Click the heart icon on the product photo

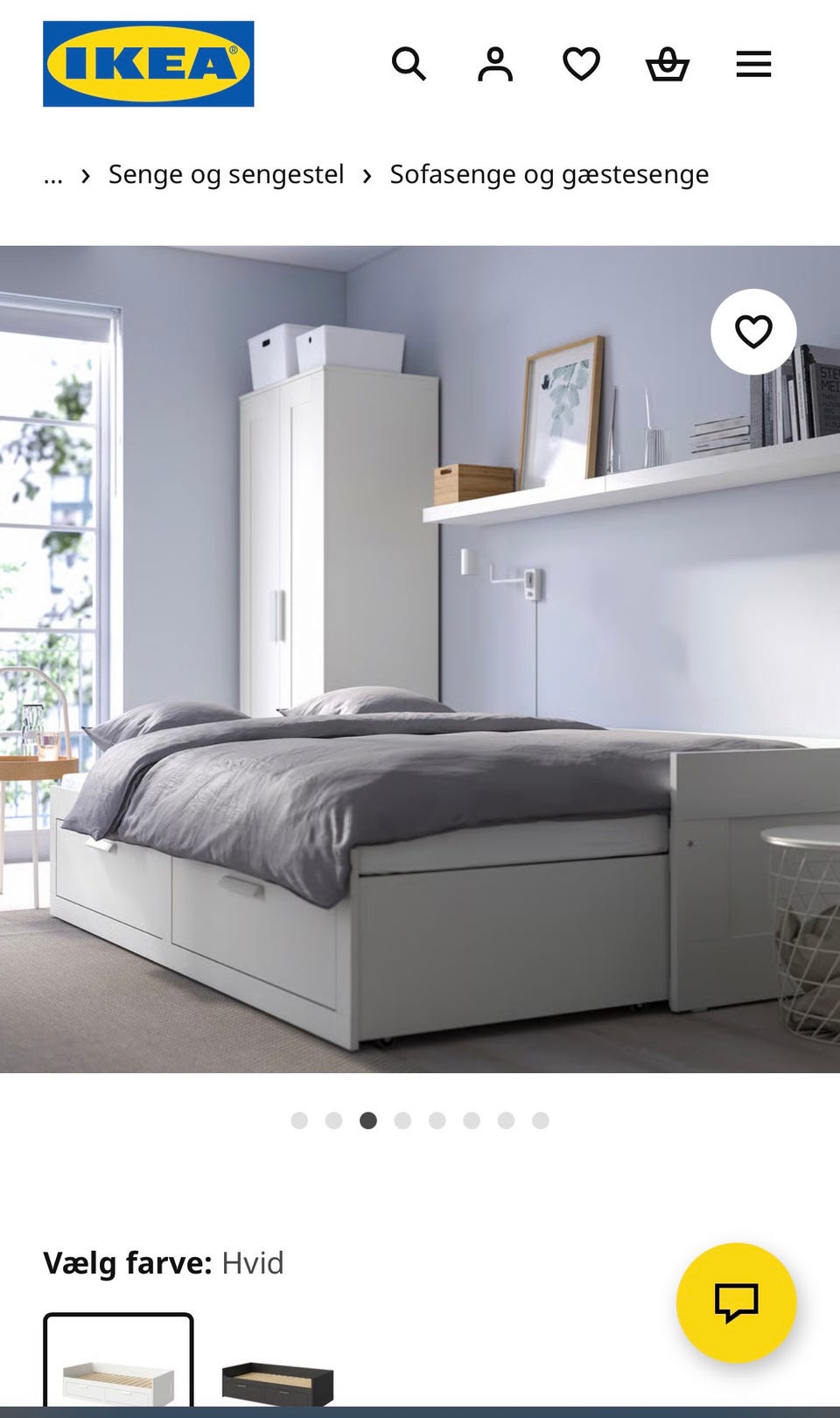pyautogui.click(x=754, y=333)
